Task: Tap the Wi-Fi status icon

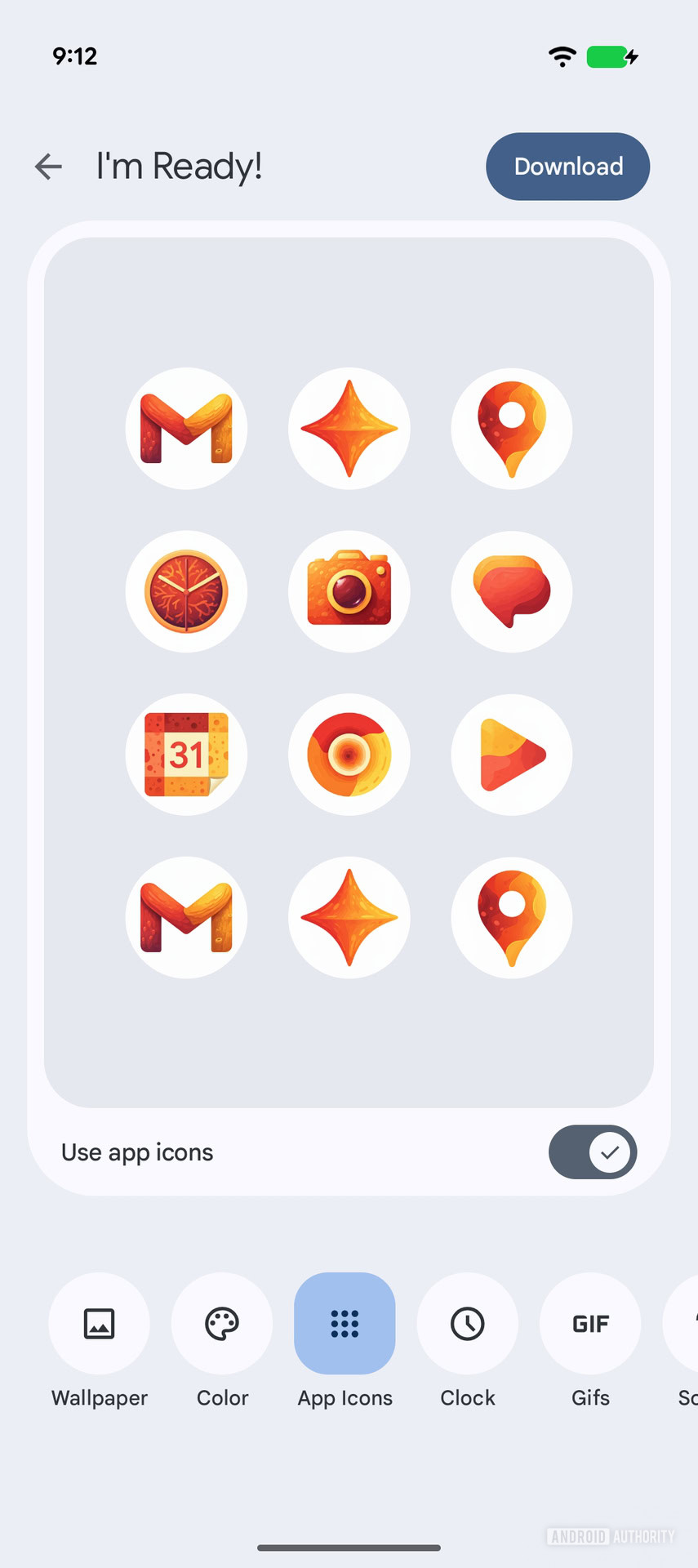Action: tap(562, 56)
